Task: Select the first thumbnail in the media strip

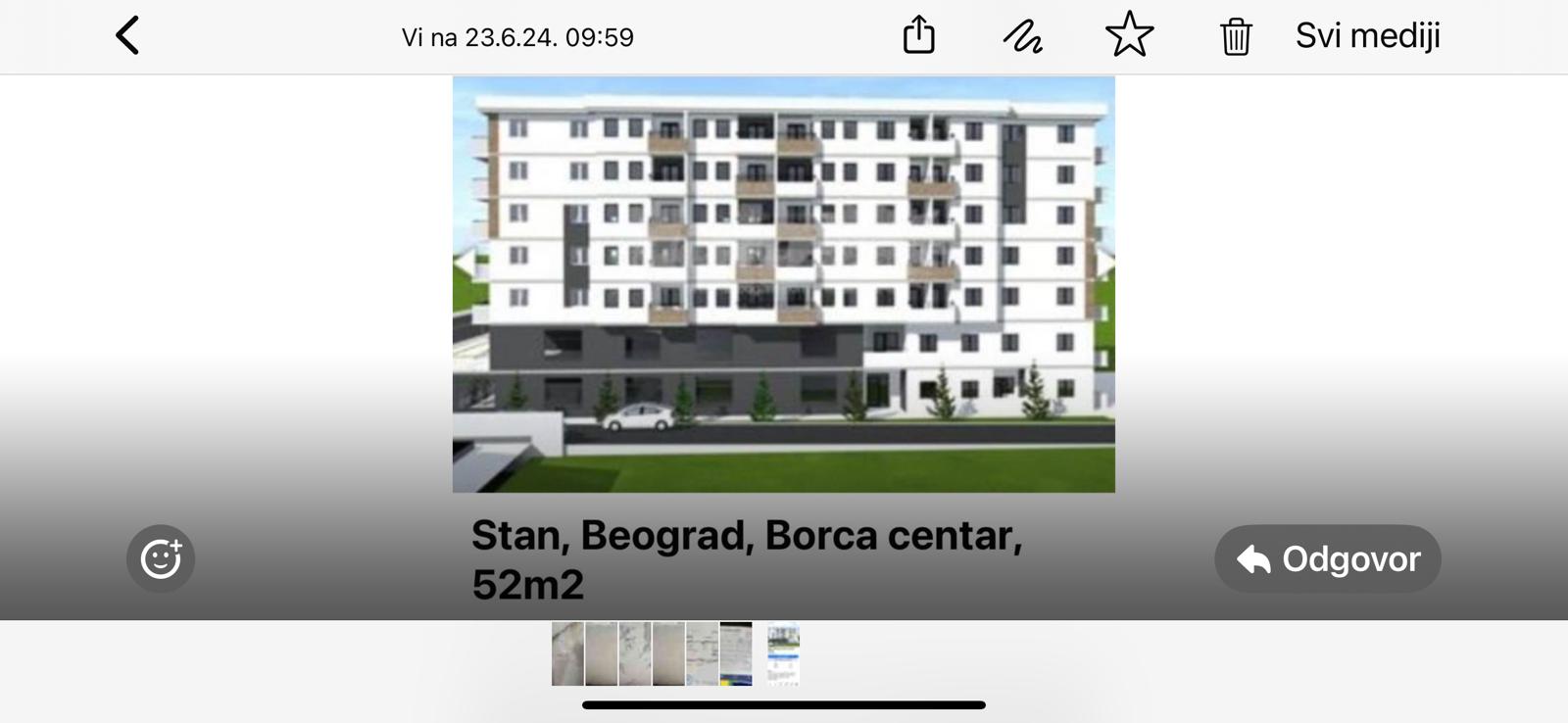Action: (x=567, y=653)
